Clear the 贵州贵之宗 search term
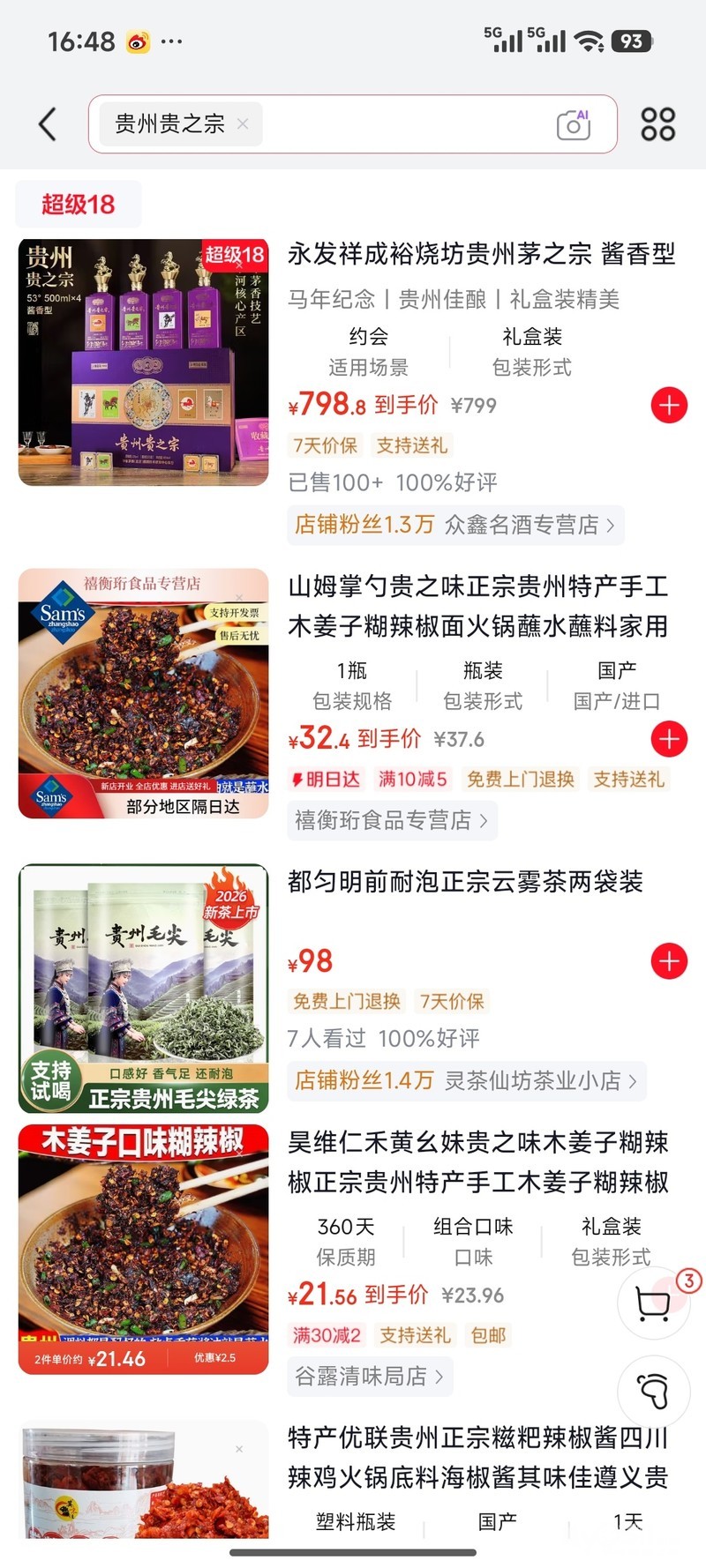 [x=243, y=124]
